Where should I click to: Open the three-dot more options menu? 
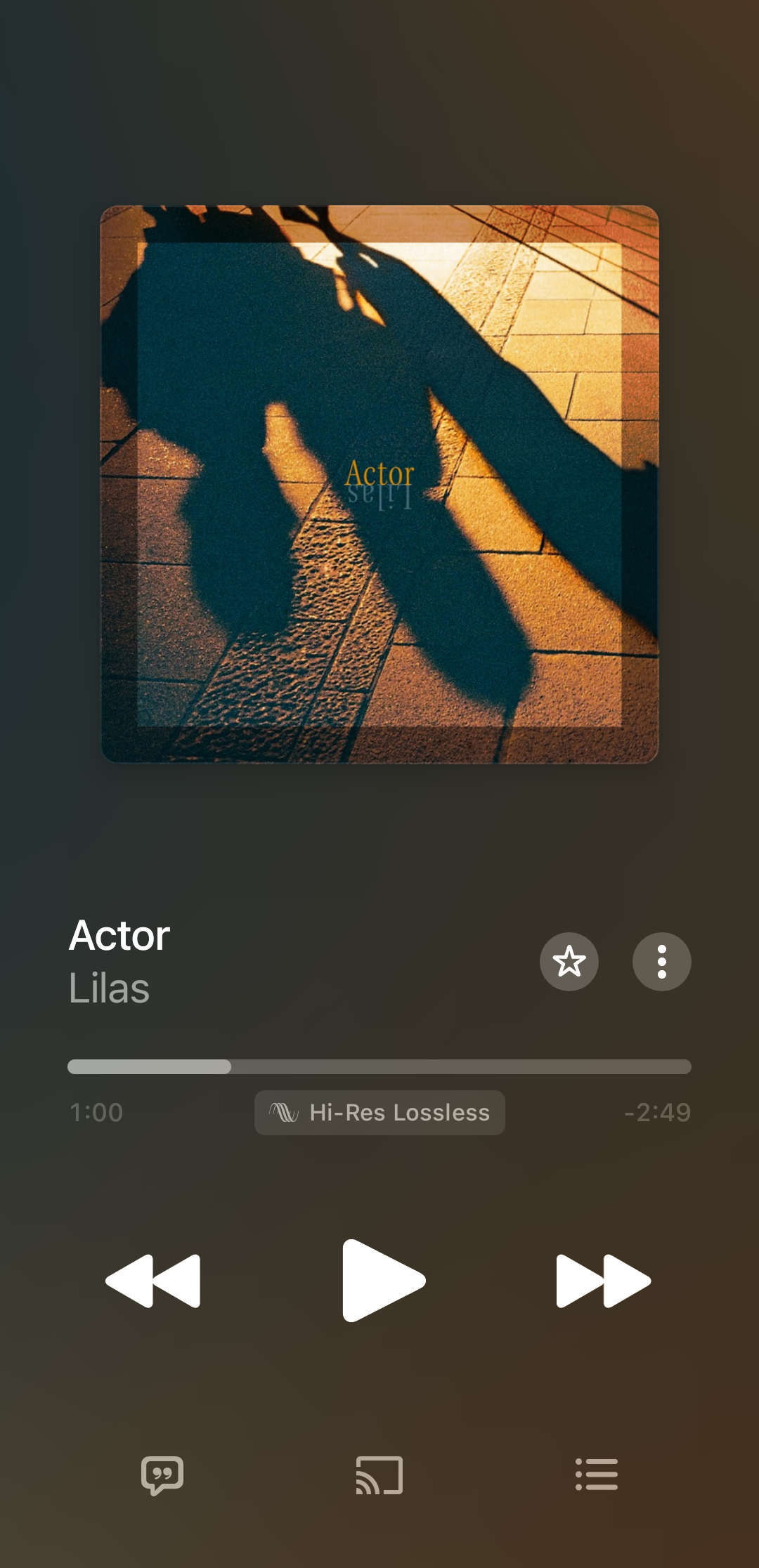(661, 961)
